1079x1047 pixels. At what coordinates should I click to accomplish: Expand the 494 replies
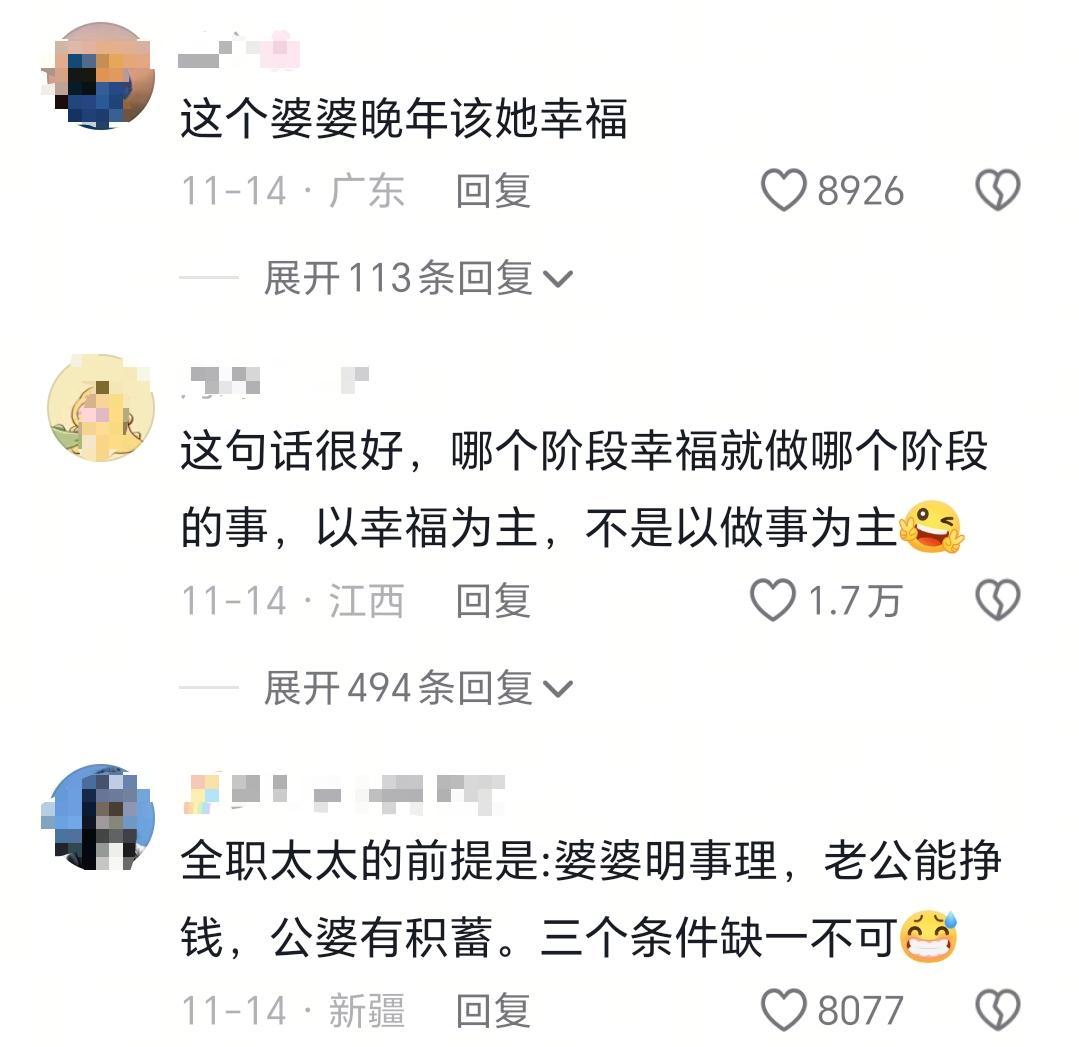[x=418, y=688]
